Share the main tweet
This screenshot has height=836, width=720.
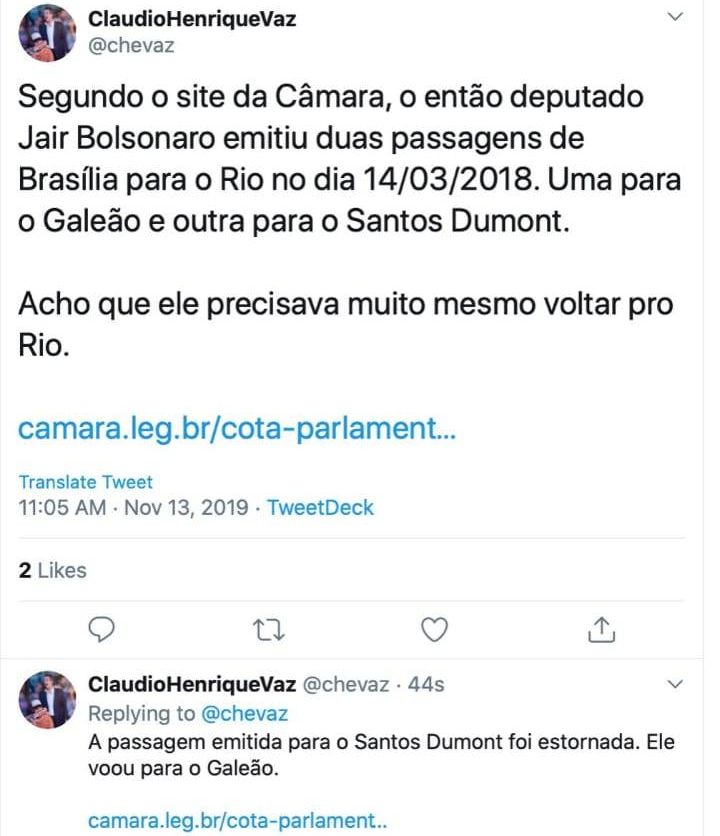tap(600, 629)
